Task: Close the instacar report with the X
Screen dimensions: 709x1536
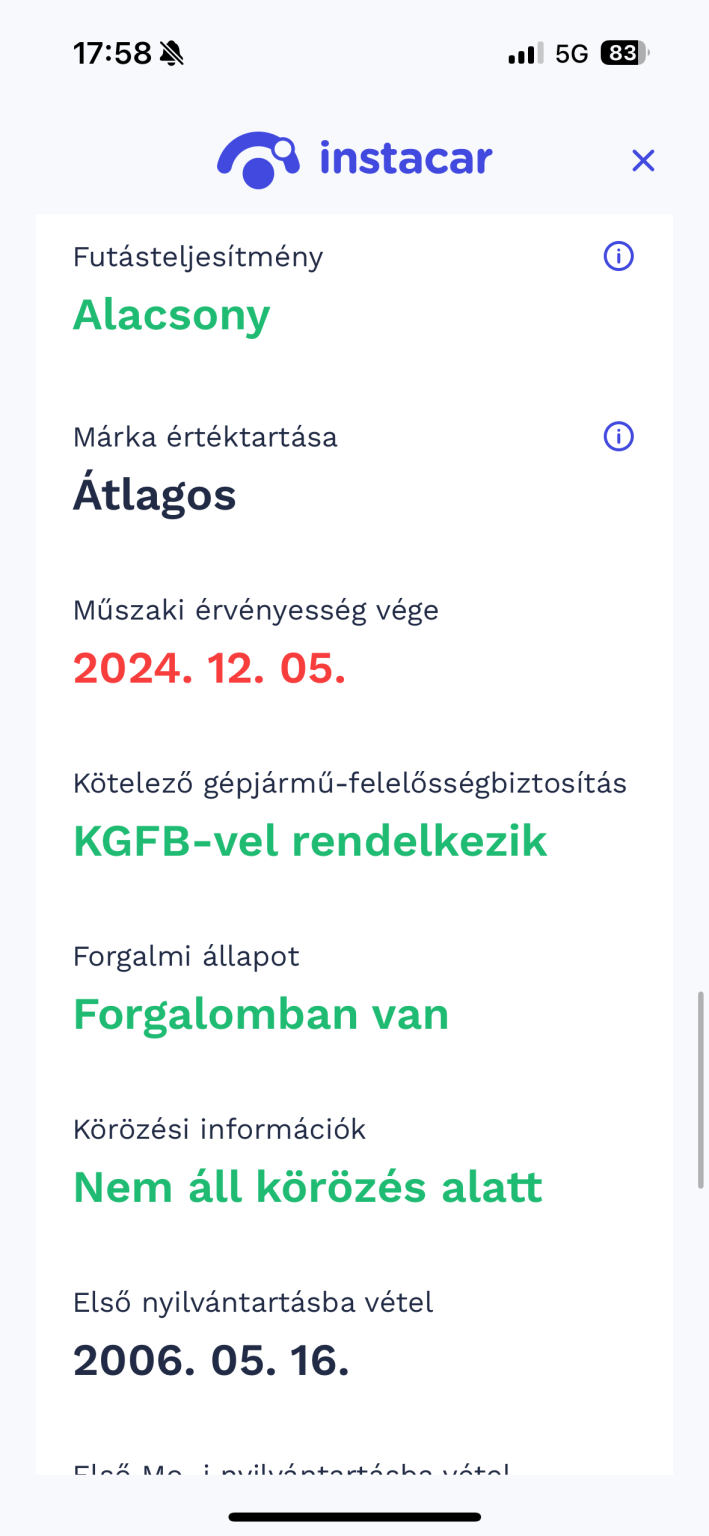Action: pyautogui.click(x=643, y=160)
